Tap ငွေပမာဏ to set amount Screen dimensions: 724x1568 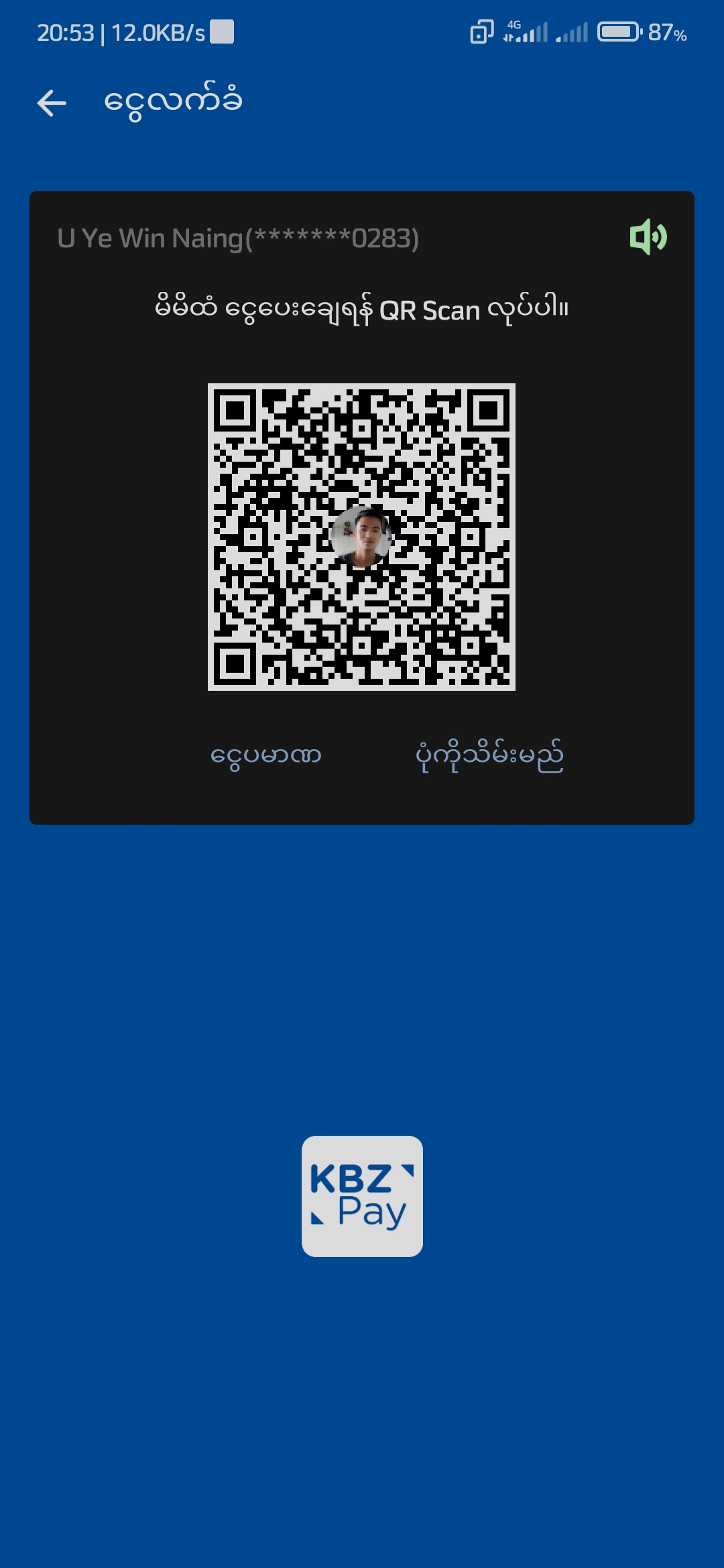[x=265, y=756]
